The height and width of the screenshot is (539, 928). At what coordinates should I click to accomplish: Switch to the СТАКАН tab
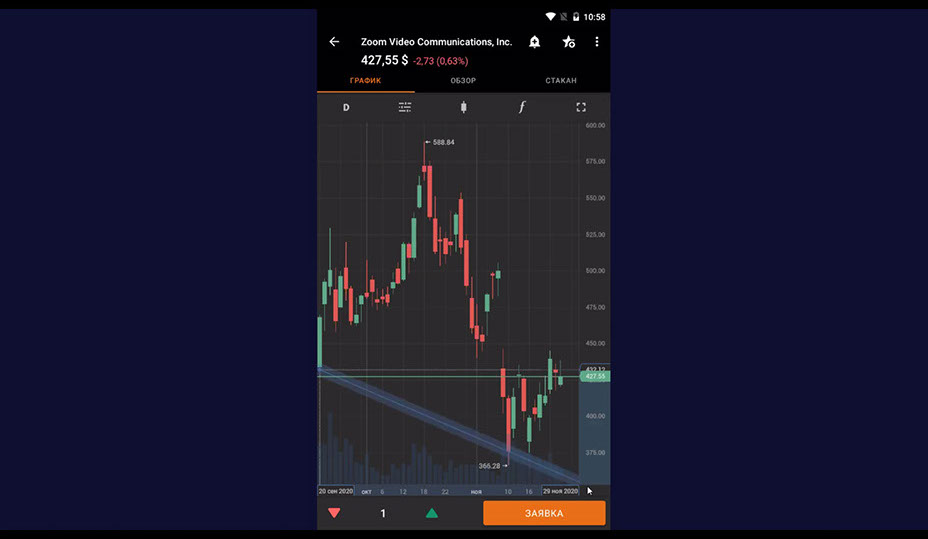561,80
